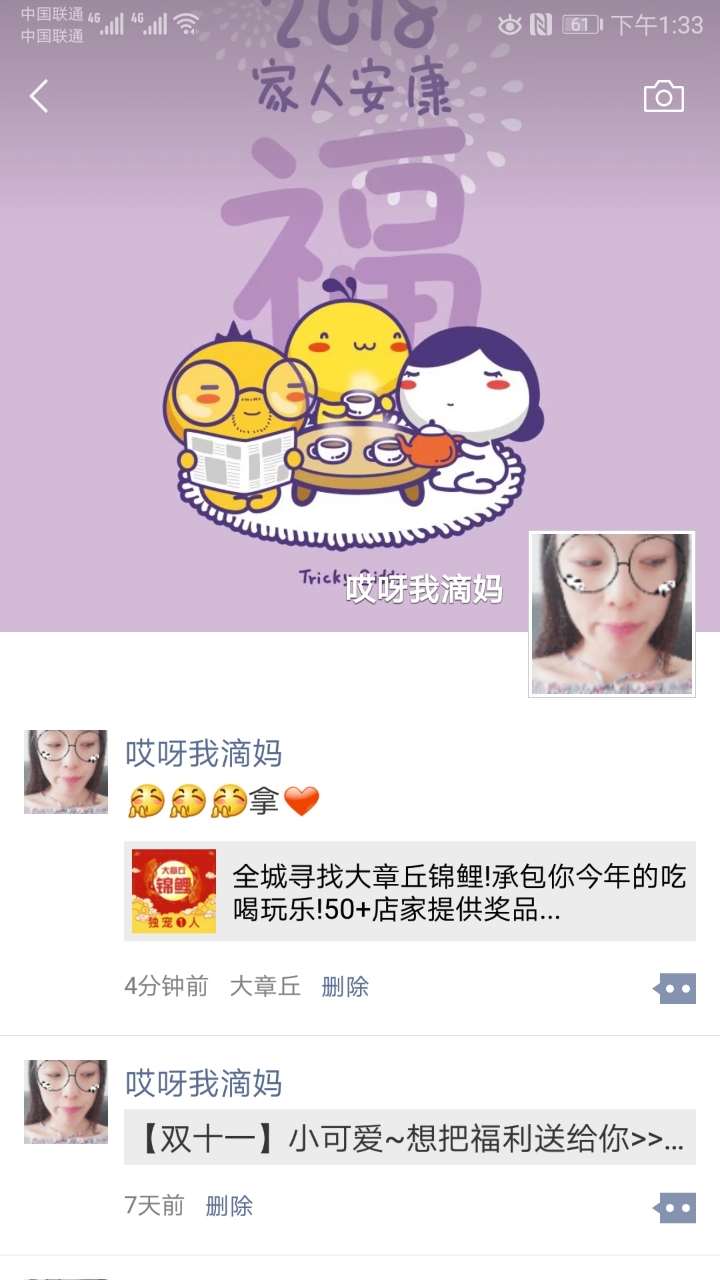Viewport: 720px width, 1280px height.
Task: Go back using the top arrow
Action: coord(39,97)
